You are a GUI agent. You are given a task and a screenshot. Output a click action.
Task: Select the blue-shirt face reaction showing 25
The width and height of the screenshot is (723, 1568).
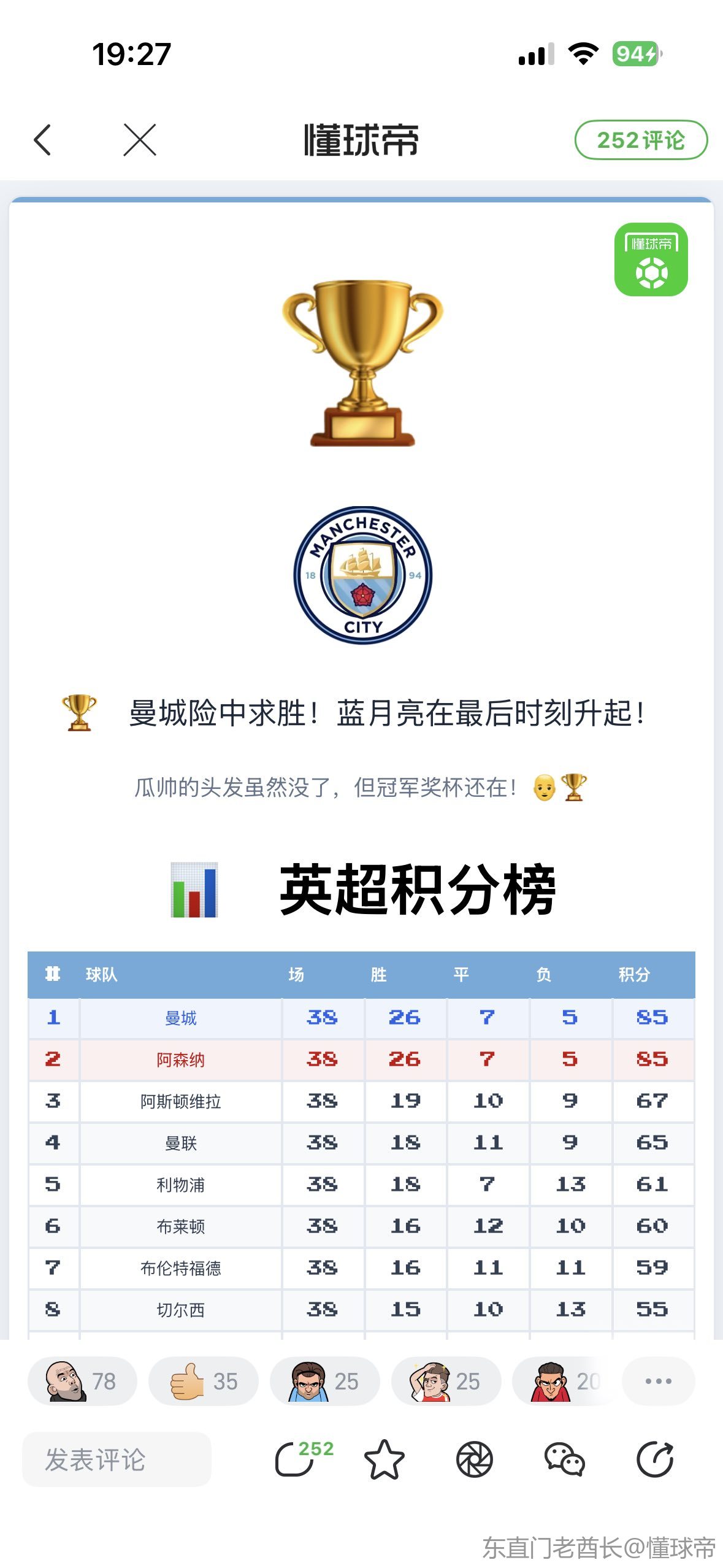(324, 1381)
